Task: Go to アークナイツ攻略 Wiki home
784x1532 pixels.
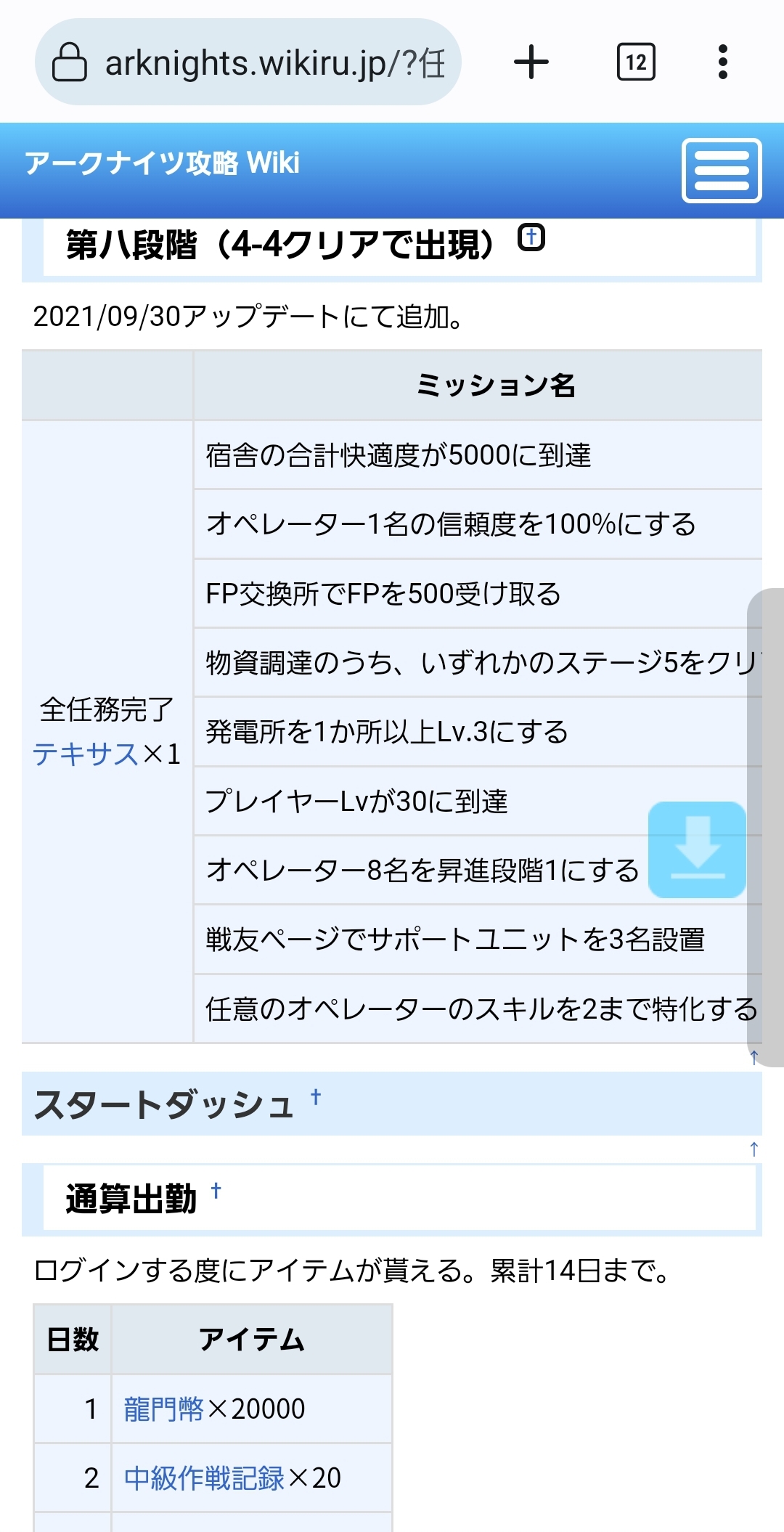Action: 163,163
